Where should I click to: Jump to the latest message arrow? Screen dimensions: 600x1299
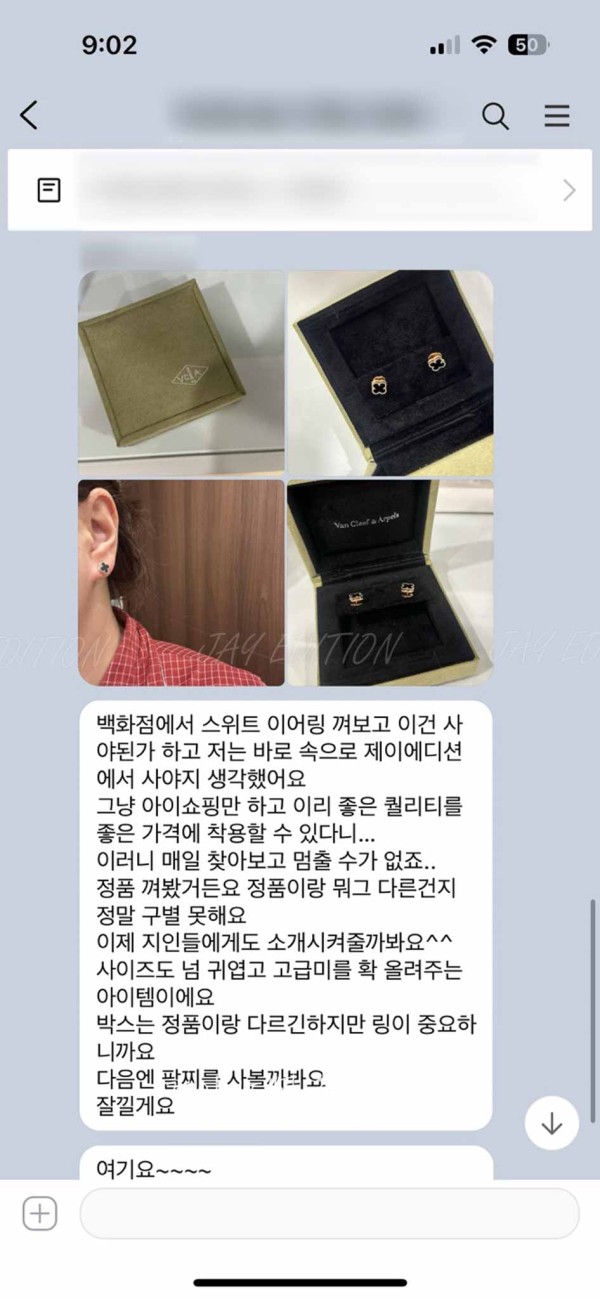[x=551, y=1123]
